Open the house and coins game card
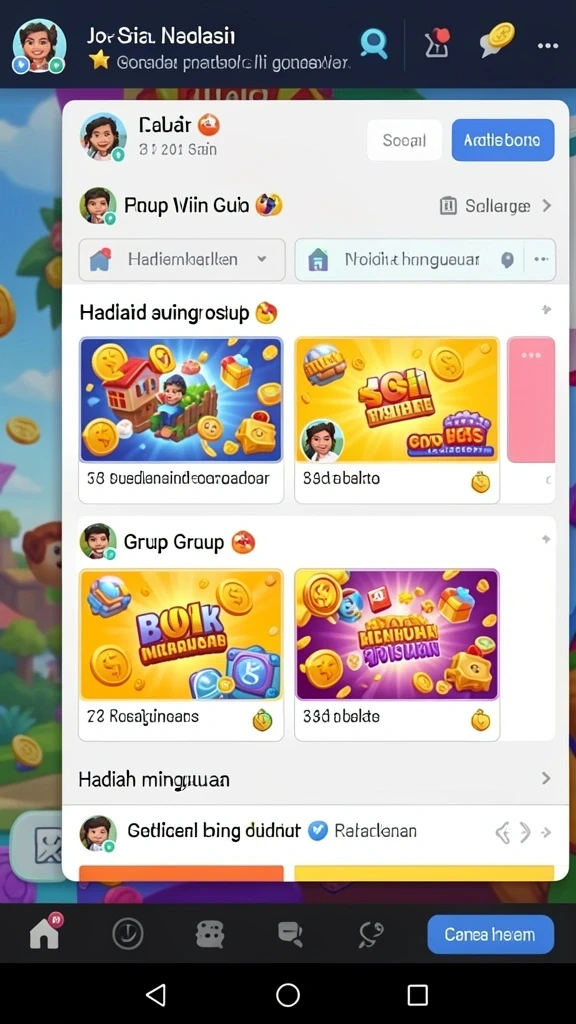 click(x=181, y=419)
